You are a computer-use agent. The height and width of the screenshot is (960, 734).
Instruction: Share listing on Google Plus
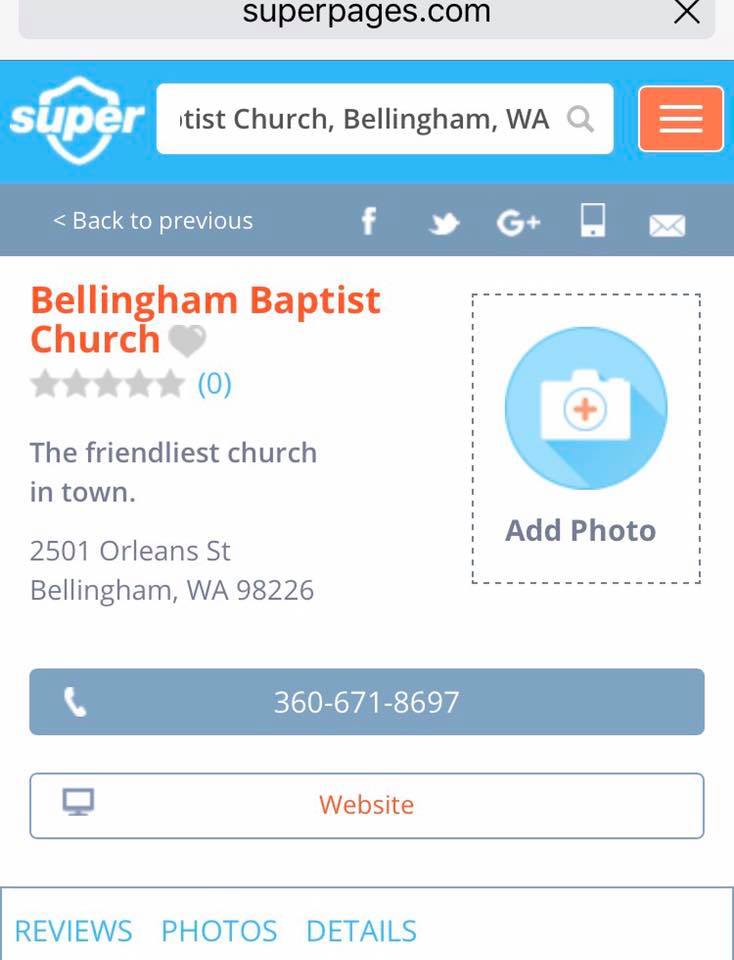tap(518, 222)
